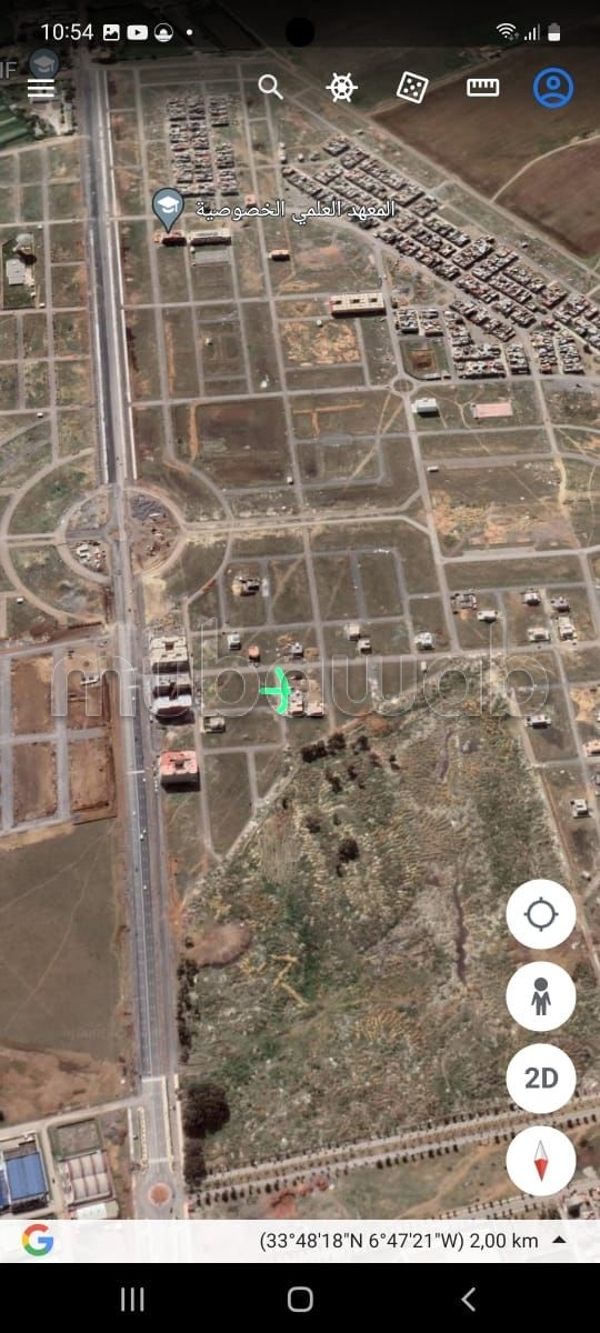Image resolution: width=600 pixels, height=1333 pixels.
Task: Switch the map to 2D view
Action: point(541,1078)
